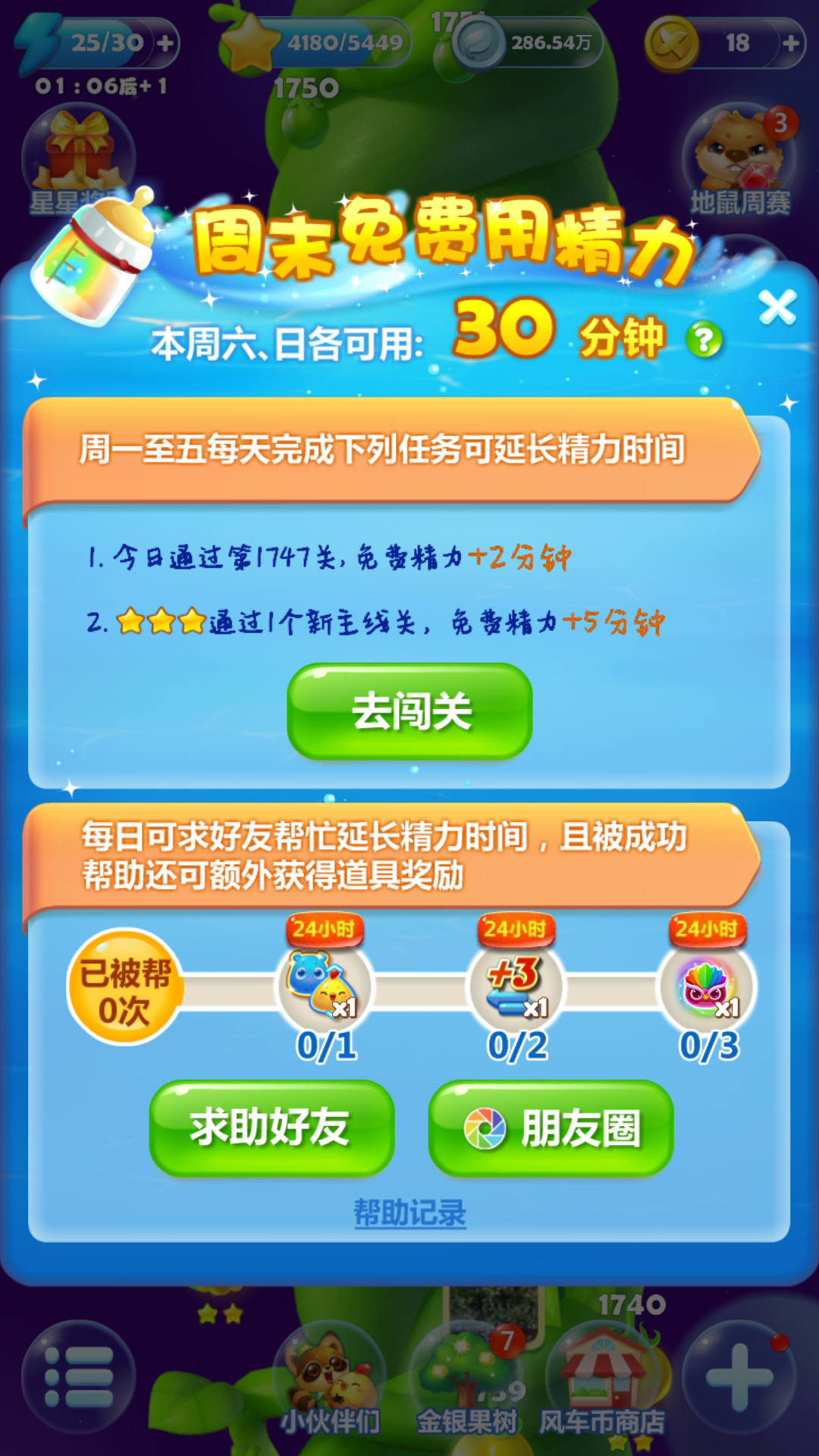This screenshot has width=819, height=1456.
Task: Open the green question mark help
Action: point(704,339)
